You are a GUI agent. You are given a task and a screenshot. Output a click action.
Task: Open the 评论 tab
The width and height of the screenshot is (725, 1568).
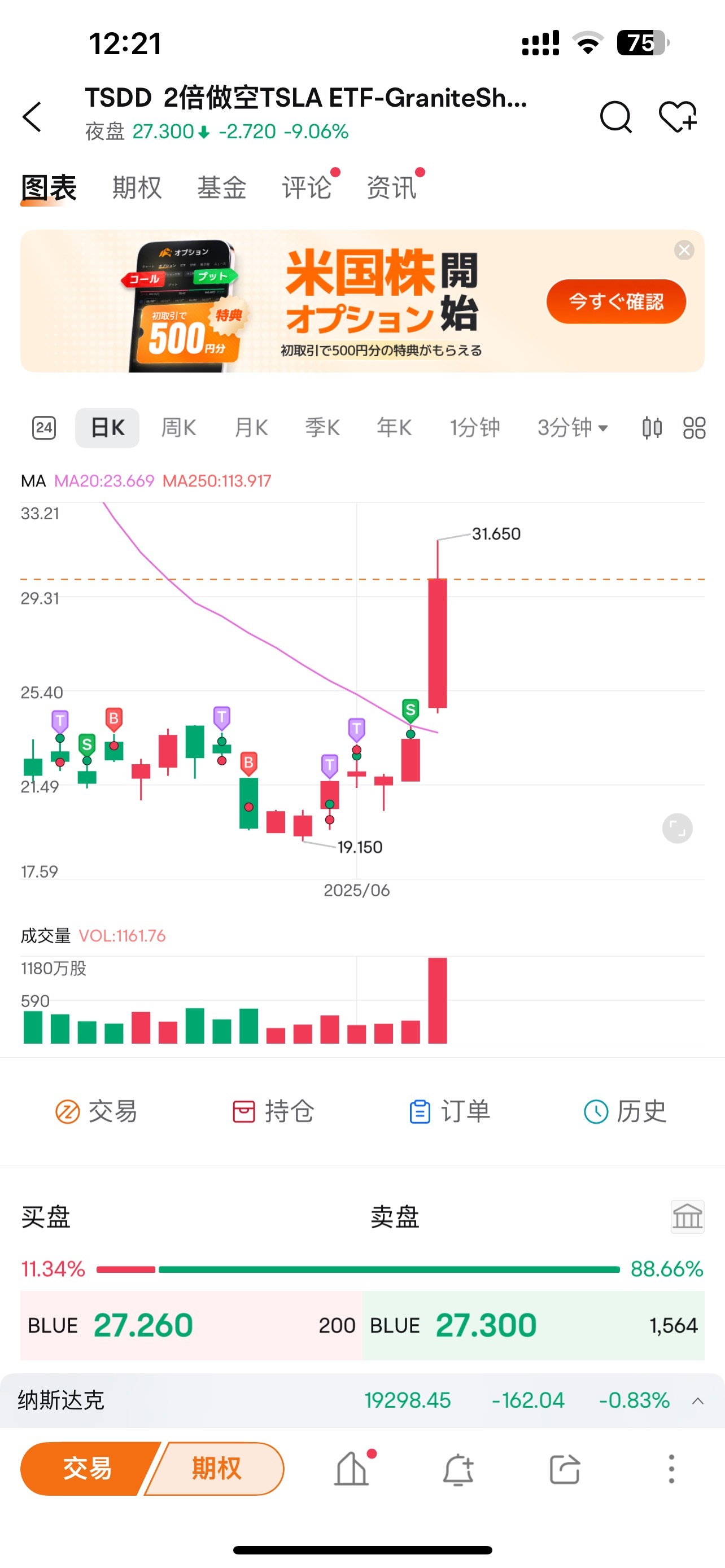pos(306,187)
